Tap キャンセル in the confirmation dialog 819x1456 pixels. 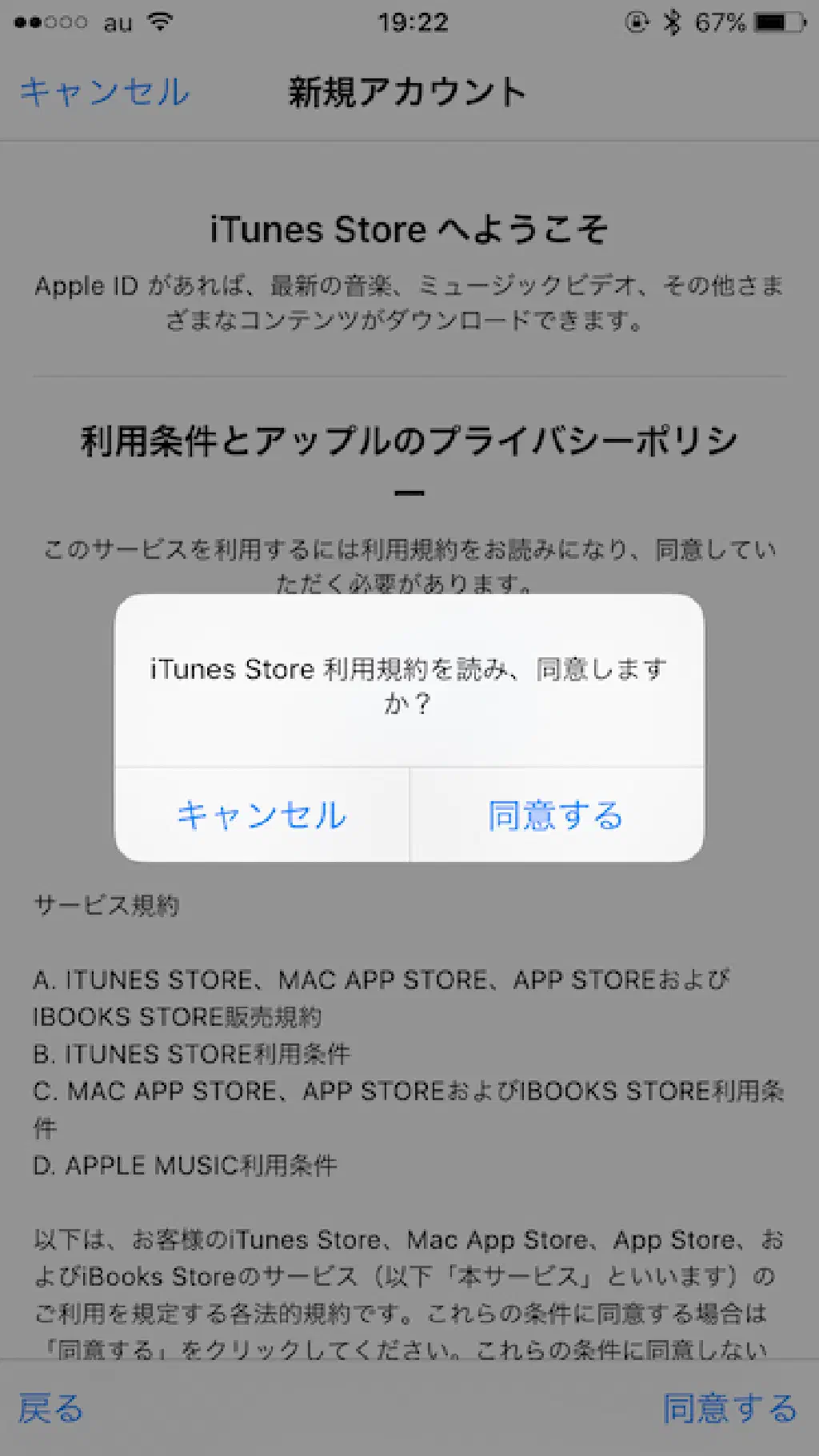(262, 816)
